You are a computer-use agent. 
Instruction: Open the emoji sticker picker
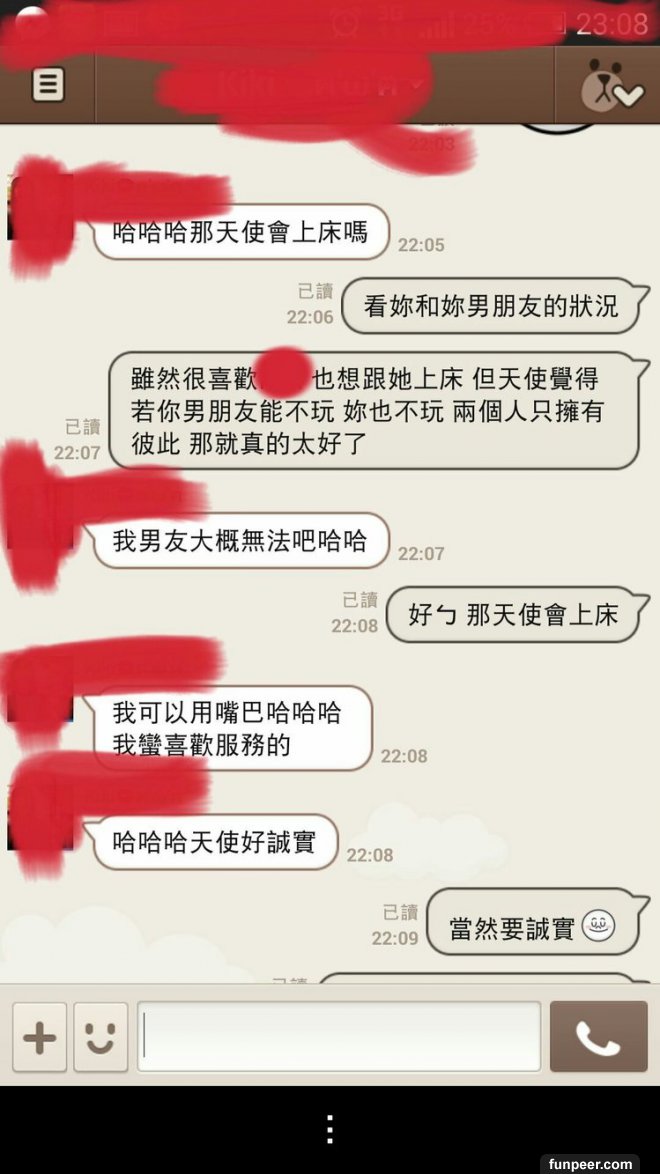(x=100, y=1037)
